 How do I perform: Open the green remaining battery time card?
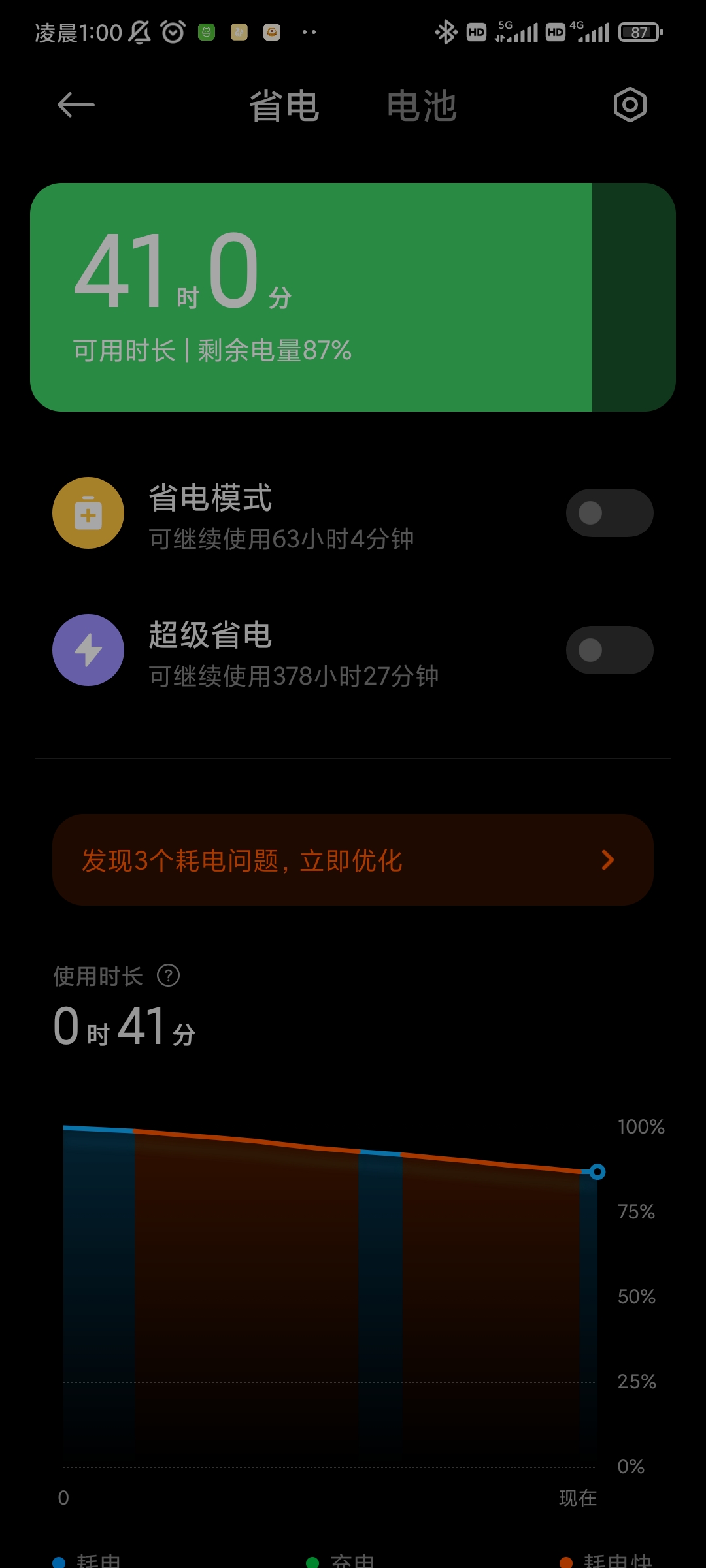pos(353,297)
